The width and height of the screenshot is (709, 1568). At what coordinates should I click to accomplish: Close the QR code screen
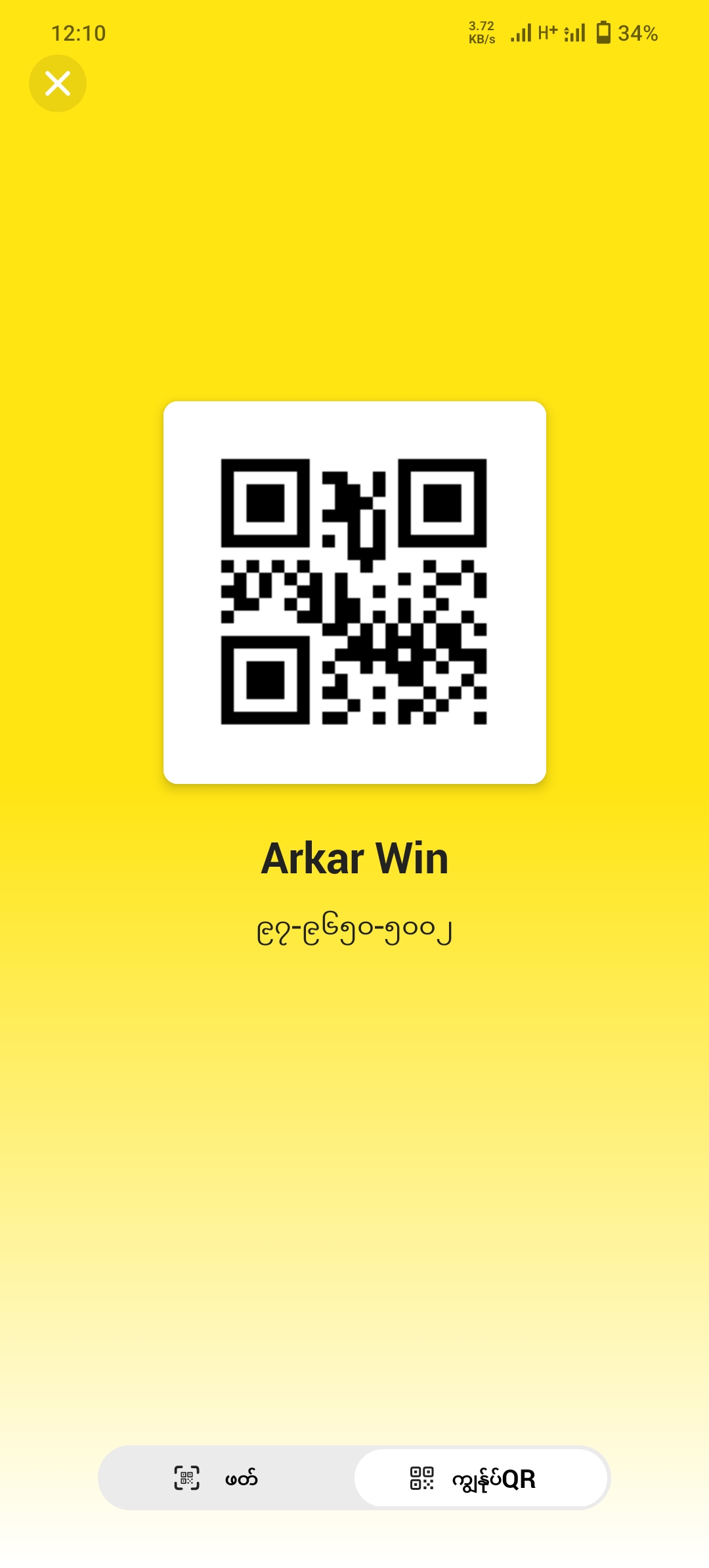(58, 83)
